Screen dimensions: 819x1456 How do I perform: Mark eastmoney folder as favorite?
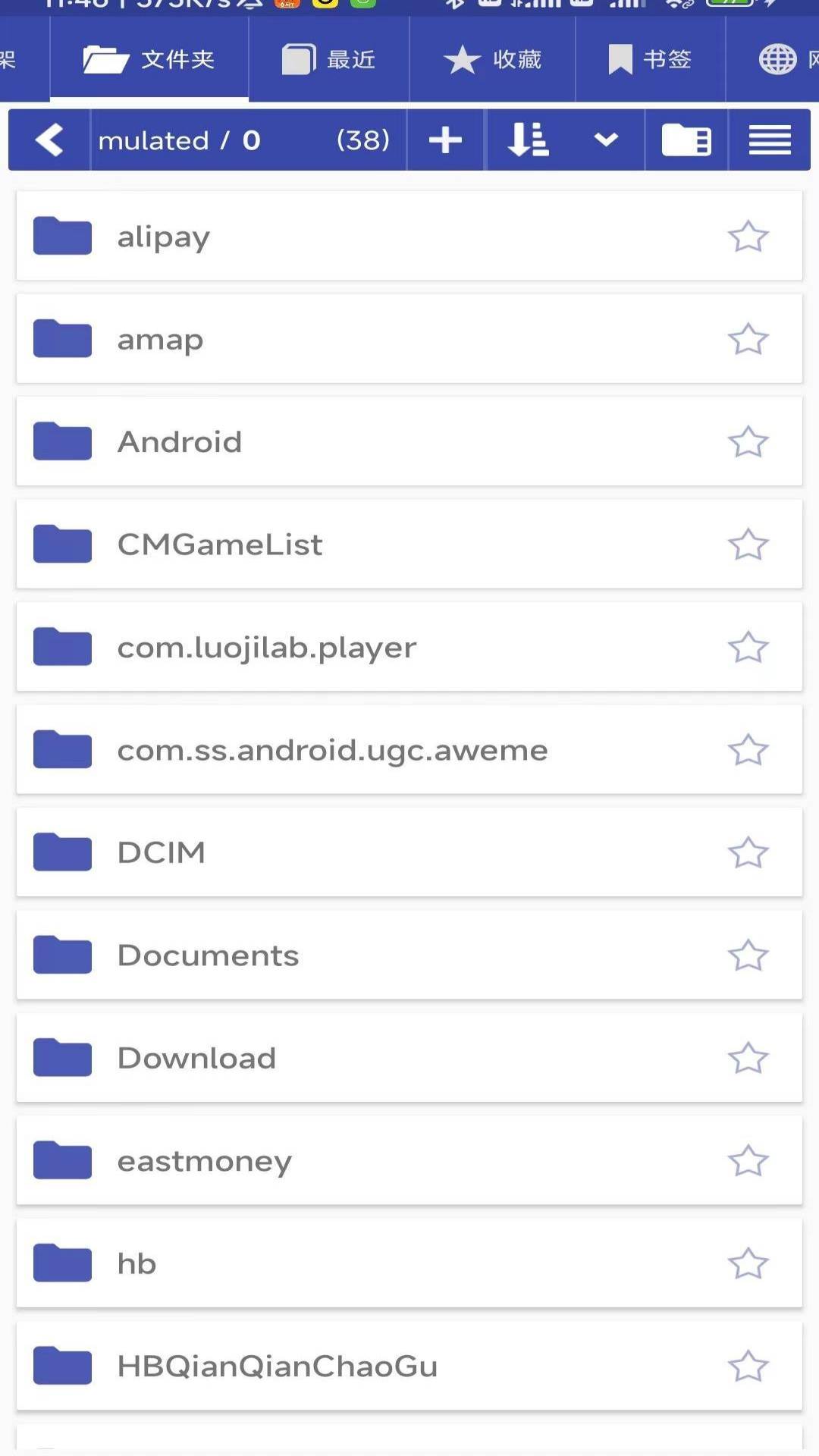[748, 1161]
